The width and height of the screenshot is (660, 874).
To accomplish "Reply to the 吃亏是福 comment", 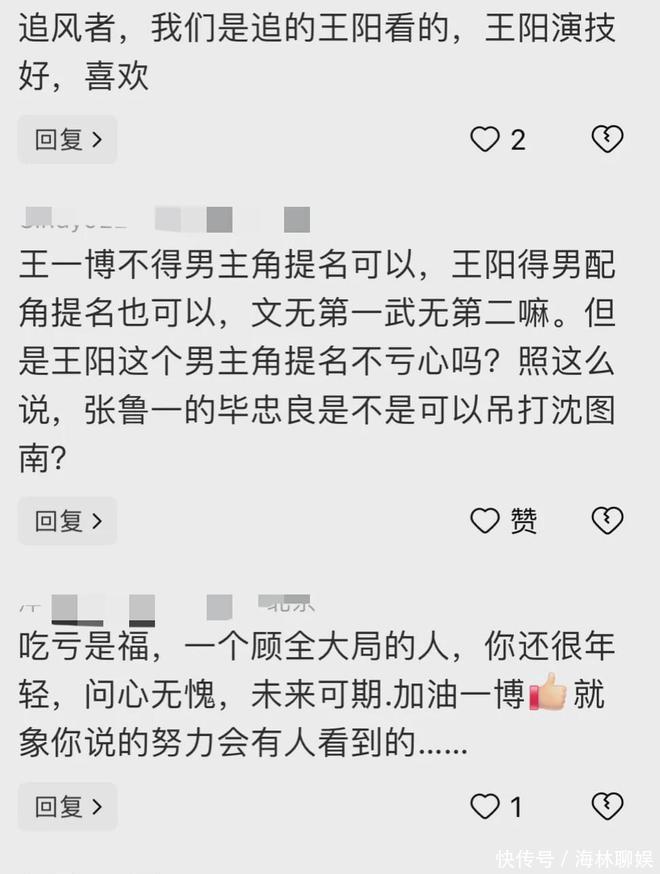I will (x=68, y=806).
